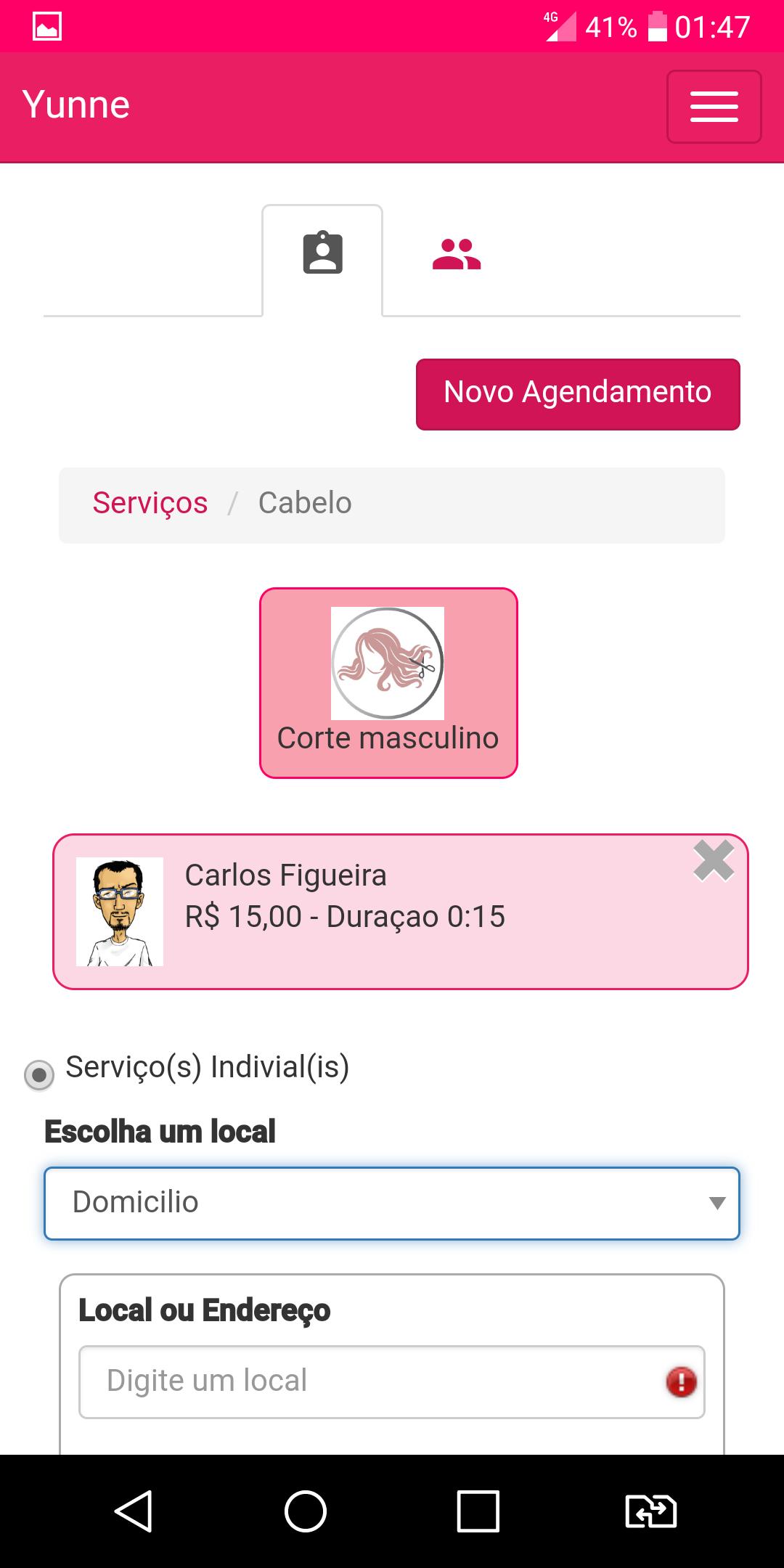
Task: Open the hamburger menu
Action: [714, 107]
